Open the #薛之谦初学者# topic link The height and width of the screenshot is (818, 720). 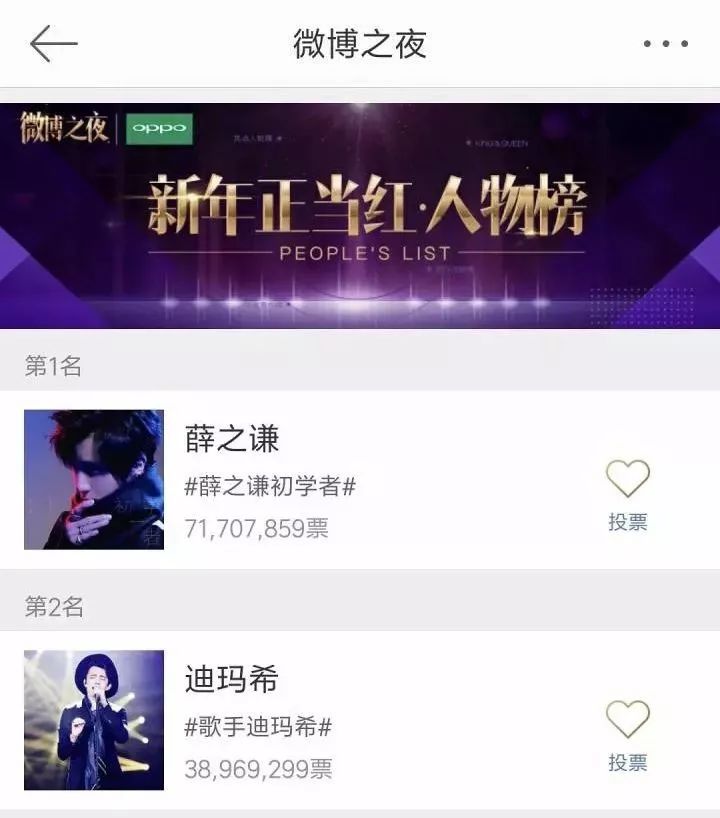pyautogui.click(x=270, y=487)
